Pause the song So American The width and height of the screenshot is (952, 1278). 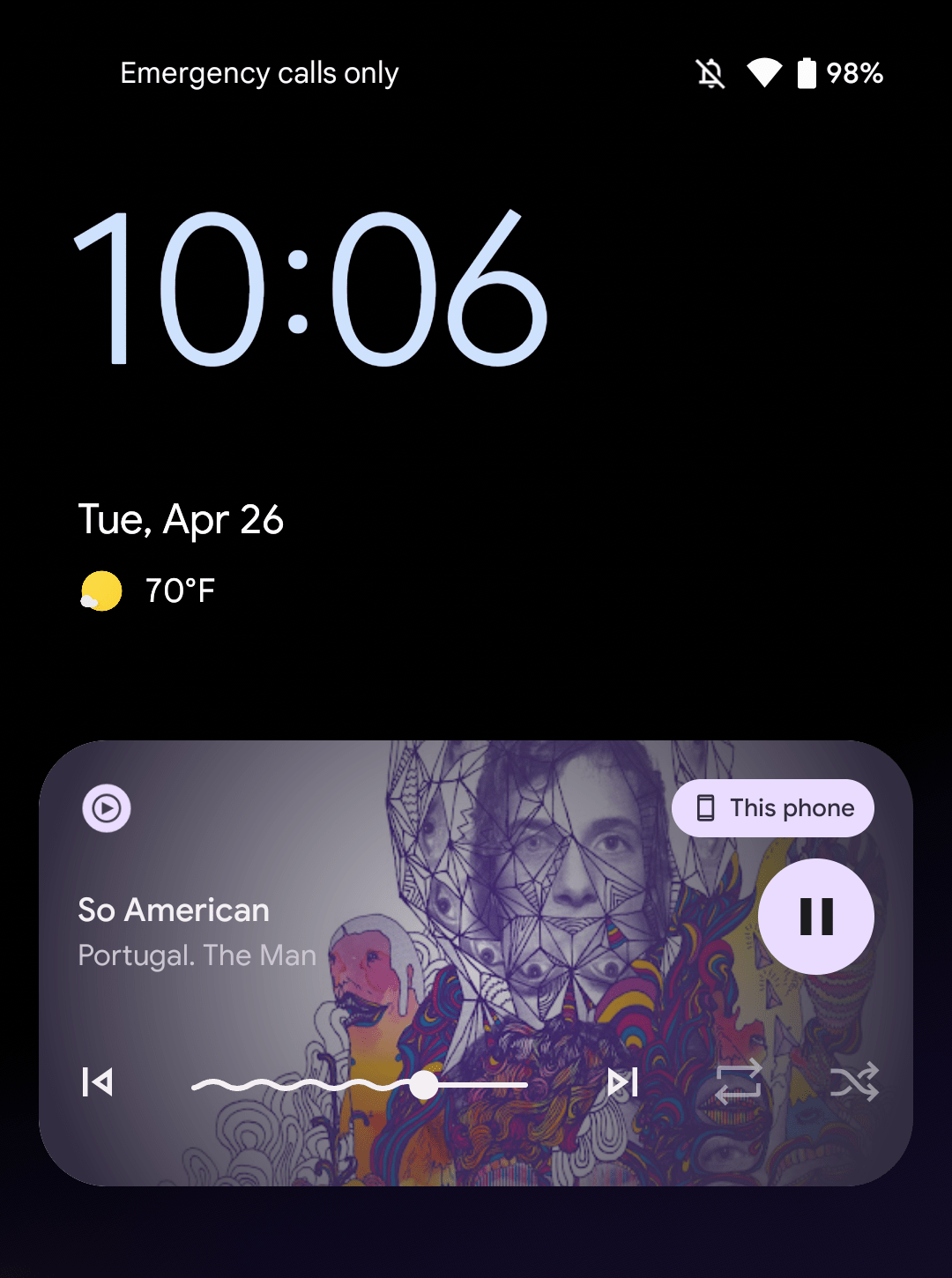point(815,917)
